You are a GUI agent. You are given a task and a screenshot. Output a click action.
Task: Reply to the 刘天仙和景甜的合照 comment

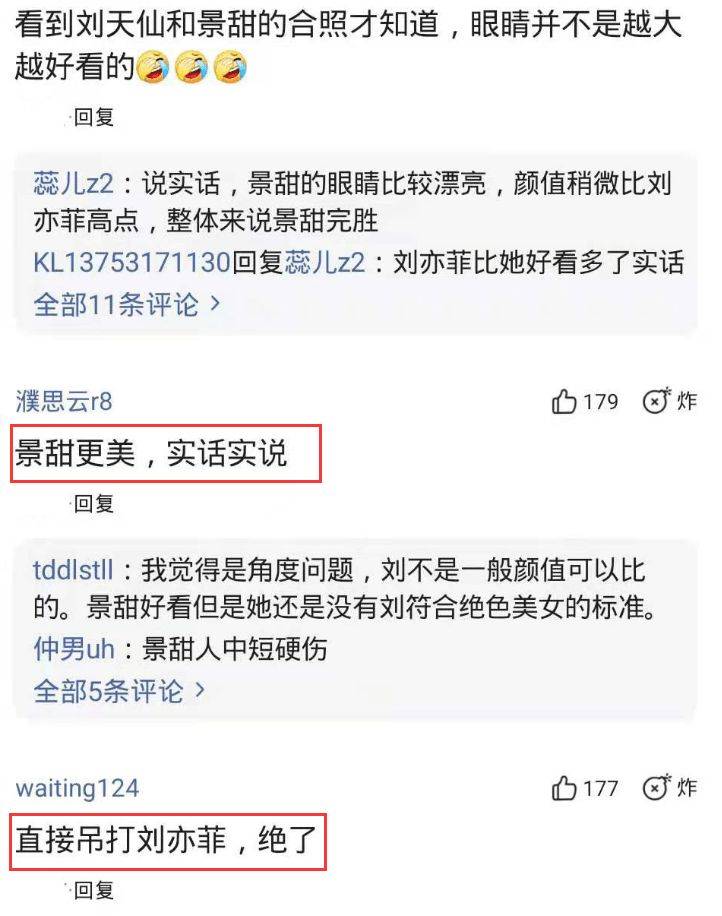point(93,118)
